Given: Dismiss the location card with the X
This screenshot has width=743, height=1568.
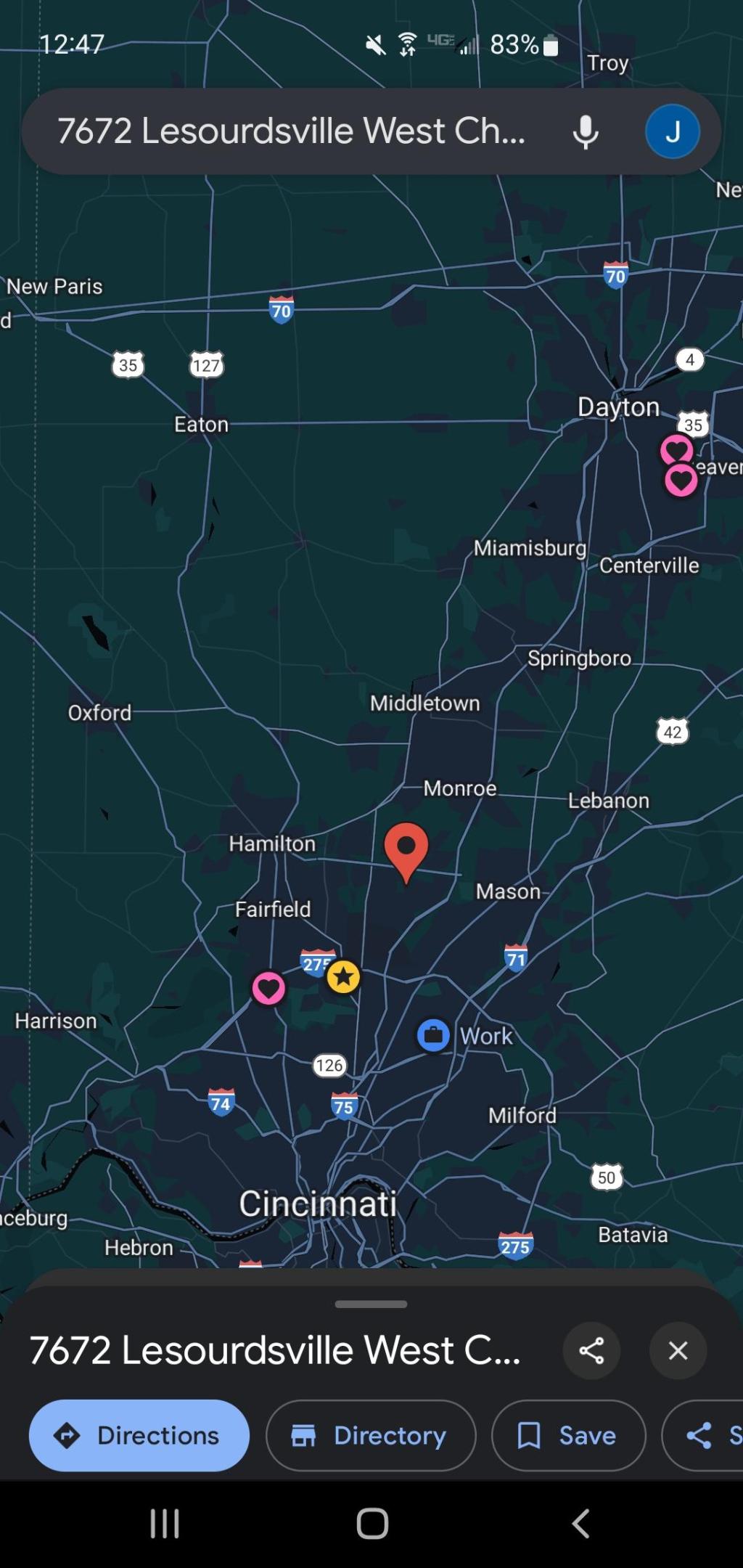Looking at the screenshot, I should tap(678, 1350).
